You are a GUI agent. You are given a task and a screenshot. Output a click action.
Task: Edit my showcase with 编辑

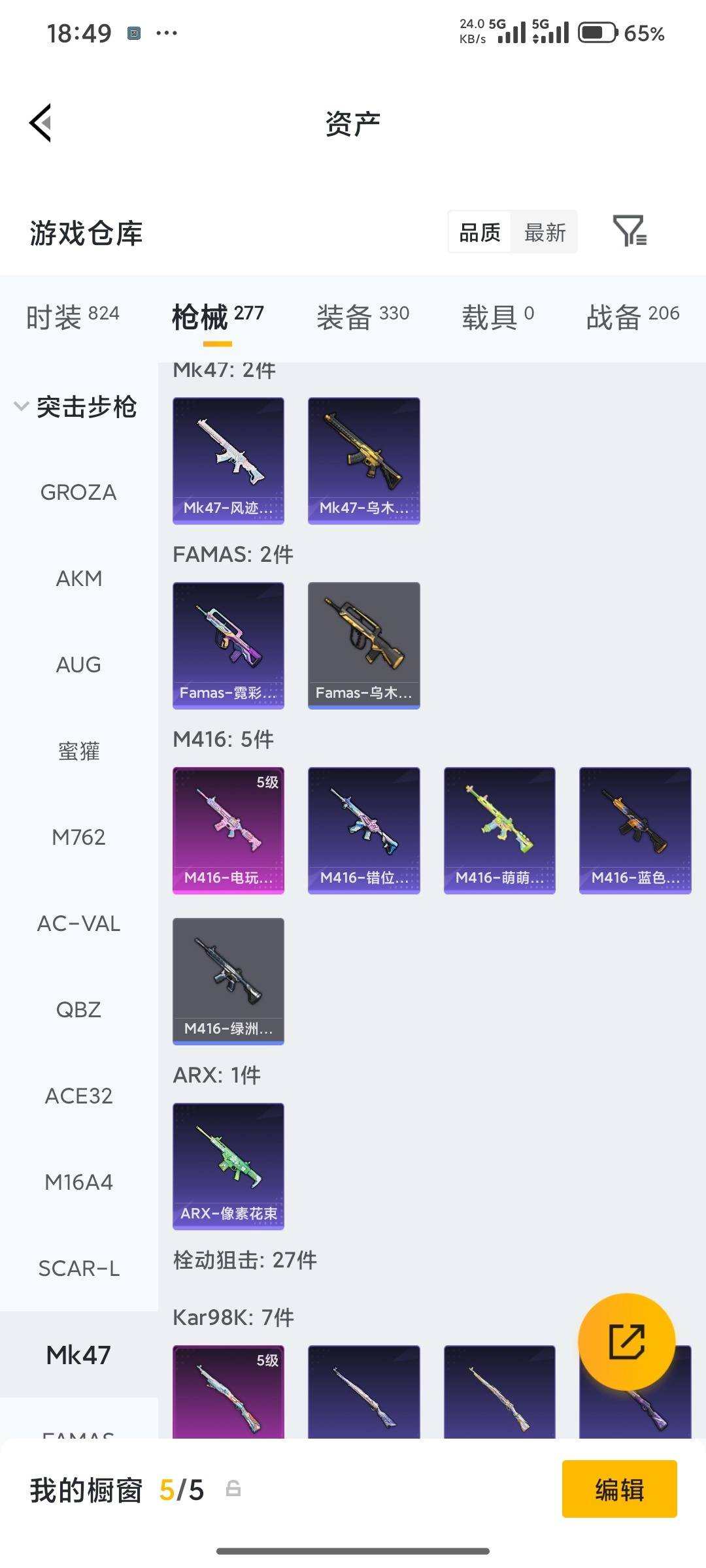[x=619, y=1489]
